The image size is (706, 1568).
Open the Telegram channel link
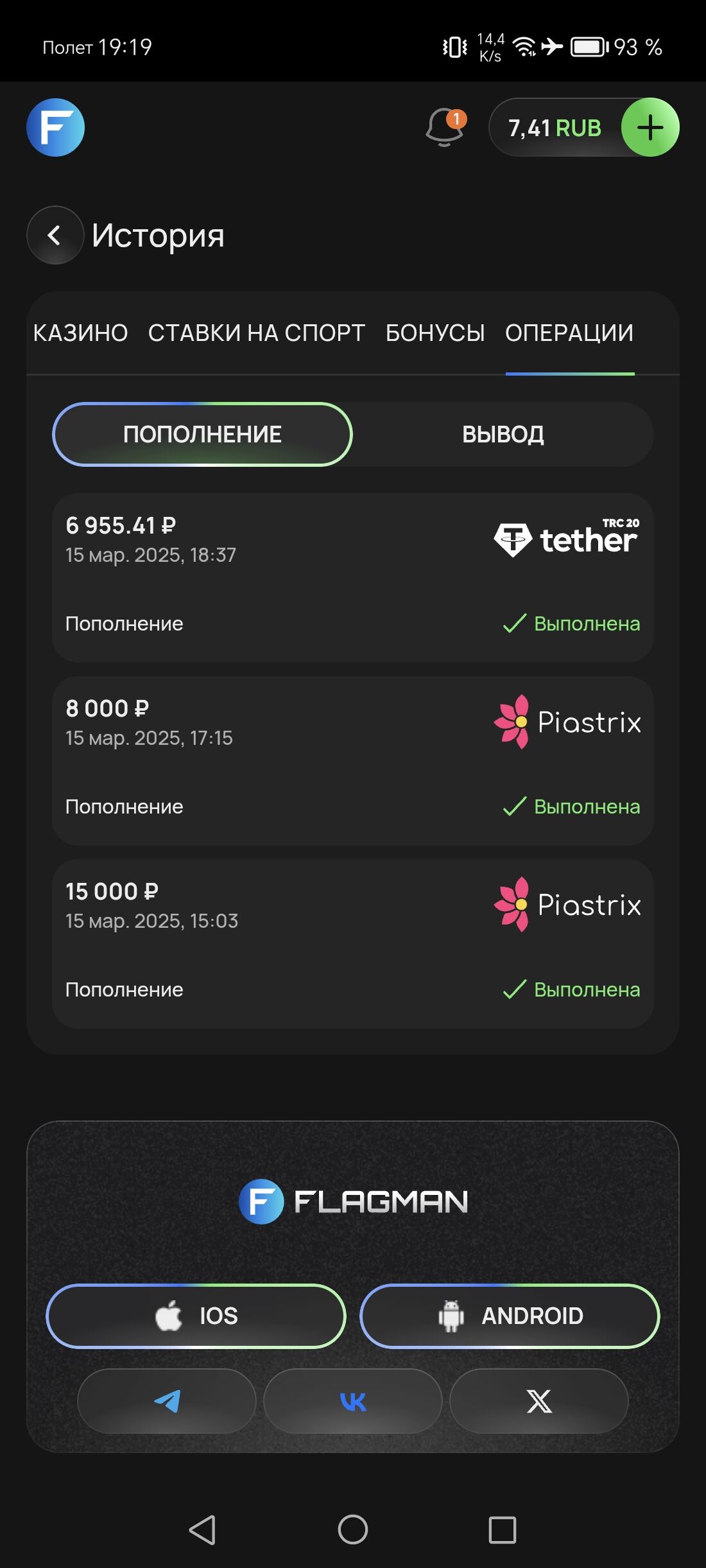(167, 1401)
